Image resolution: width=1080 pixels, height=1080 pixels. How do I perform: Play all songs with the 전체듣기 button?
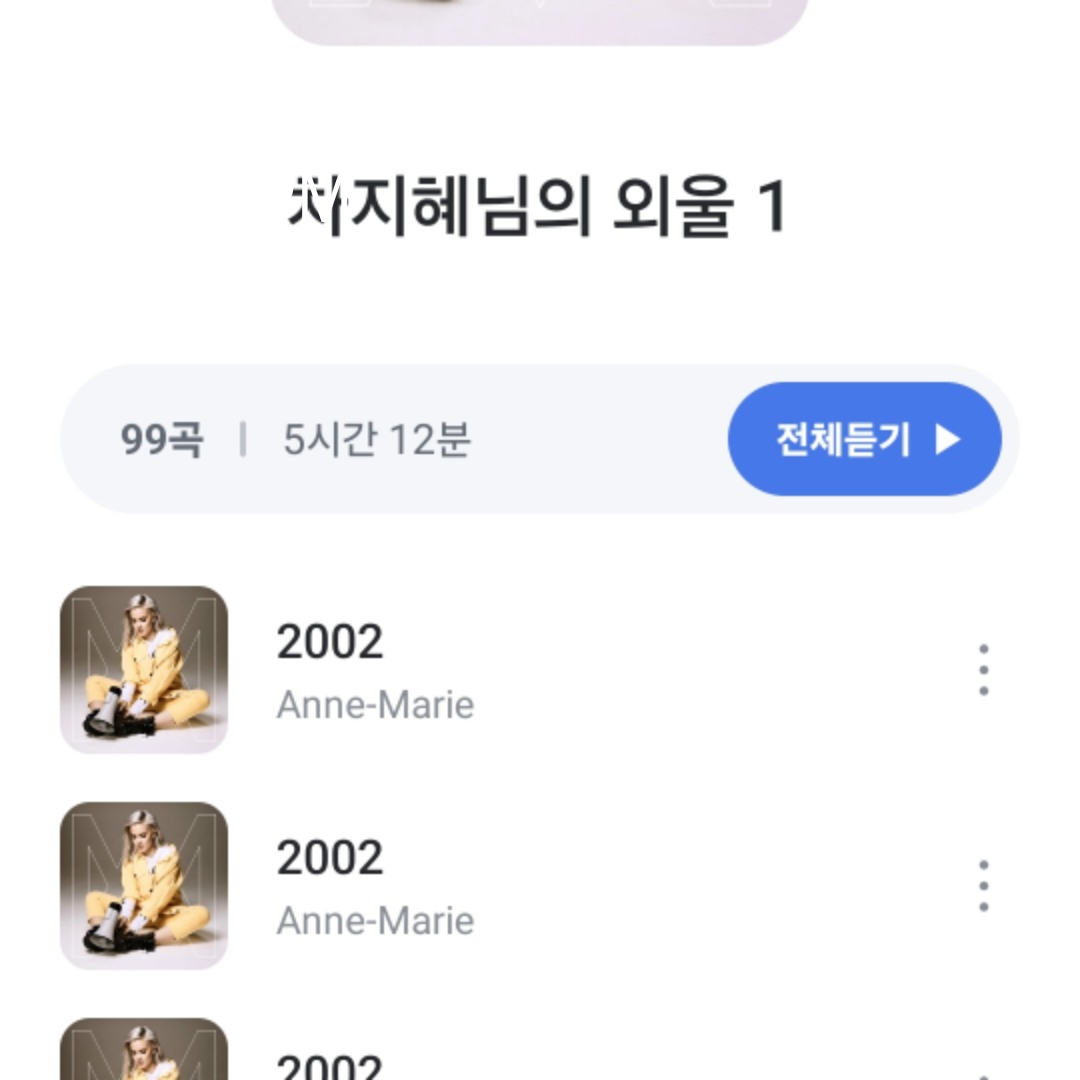865,440
